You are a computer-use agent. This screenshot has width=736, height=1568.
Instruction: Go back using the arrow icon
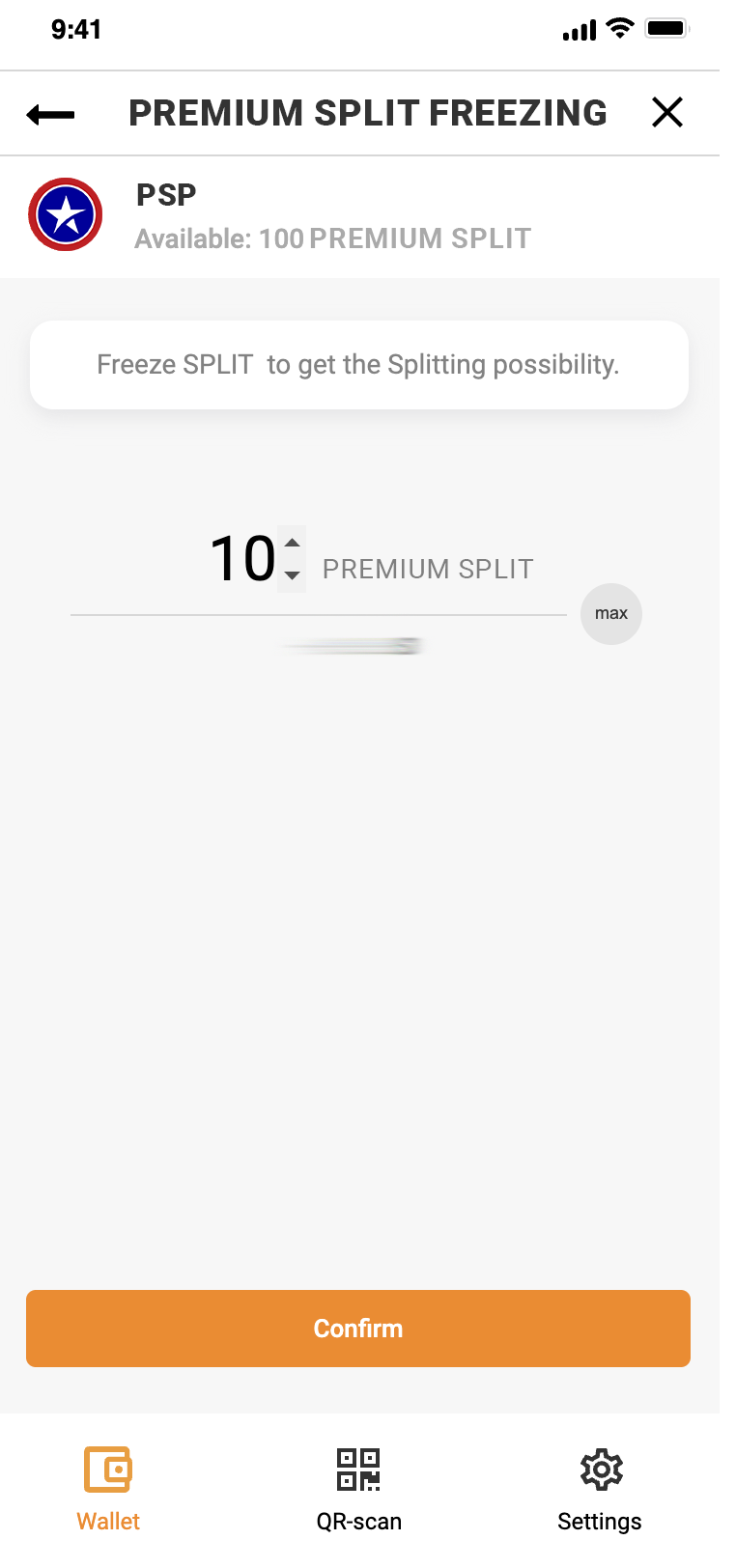pyautogui.click(x=51, y=115)
